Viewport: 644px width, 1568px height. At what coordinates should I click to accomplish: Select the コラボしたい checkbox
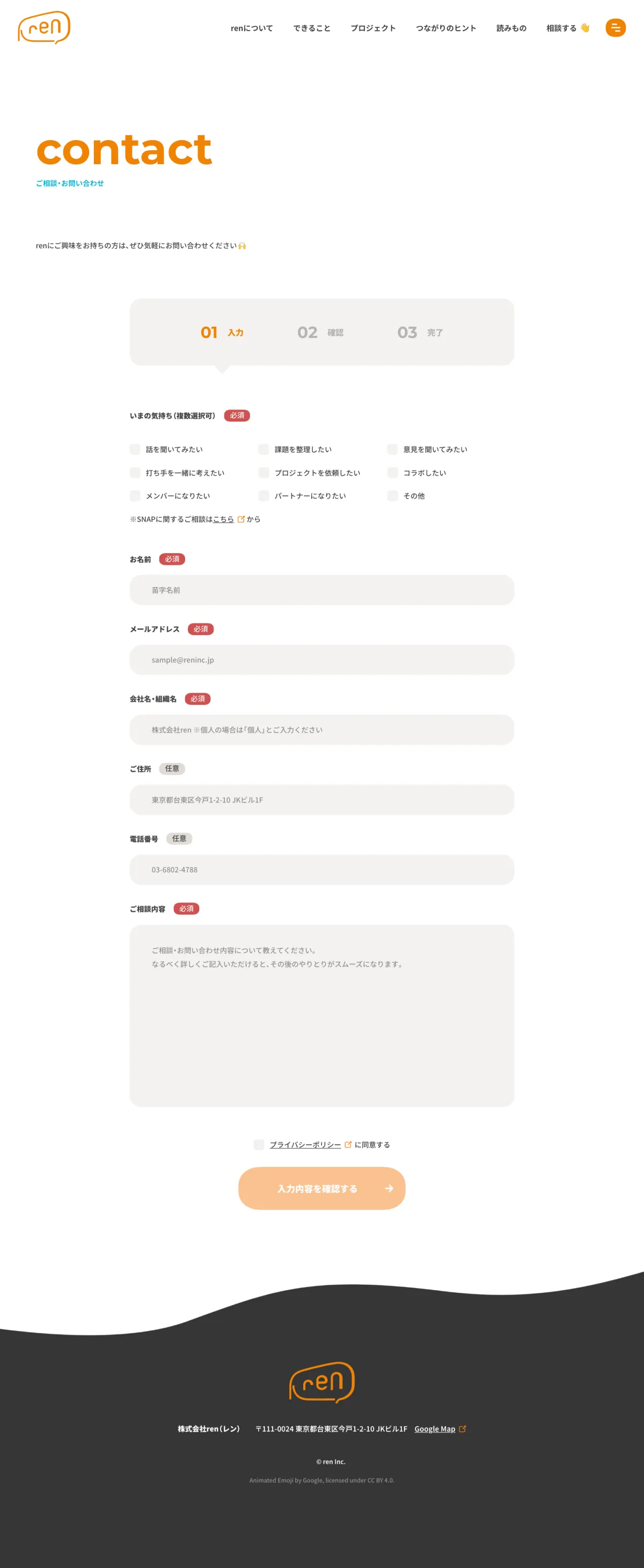(x=393, y=473)
